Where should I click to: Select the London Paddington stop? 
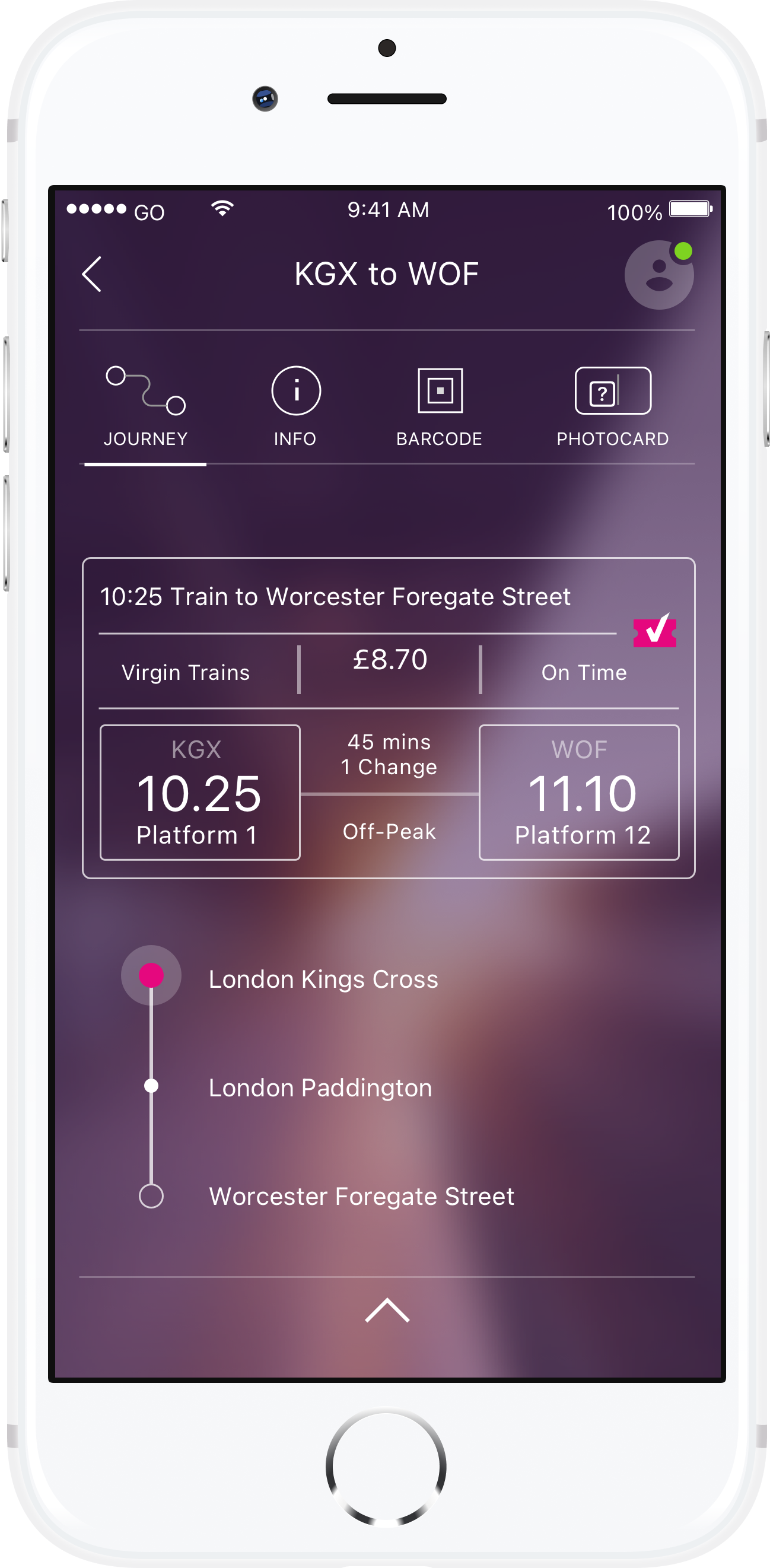(320, 1087)
